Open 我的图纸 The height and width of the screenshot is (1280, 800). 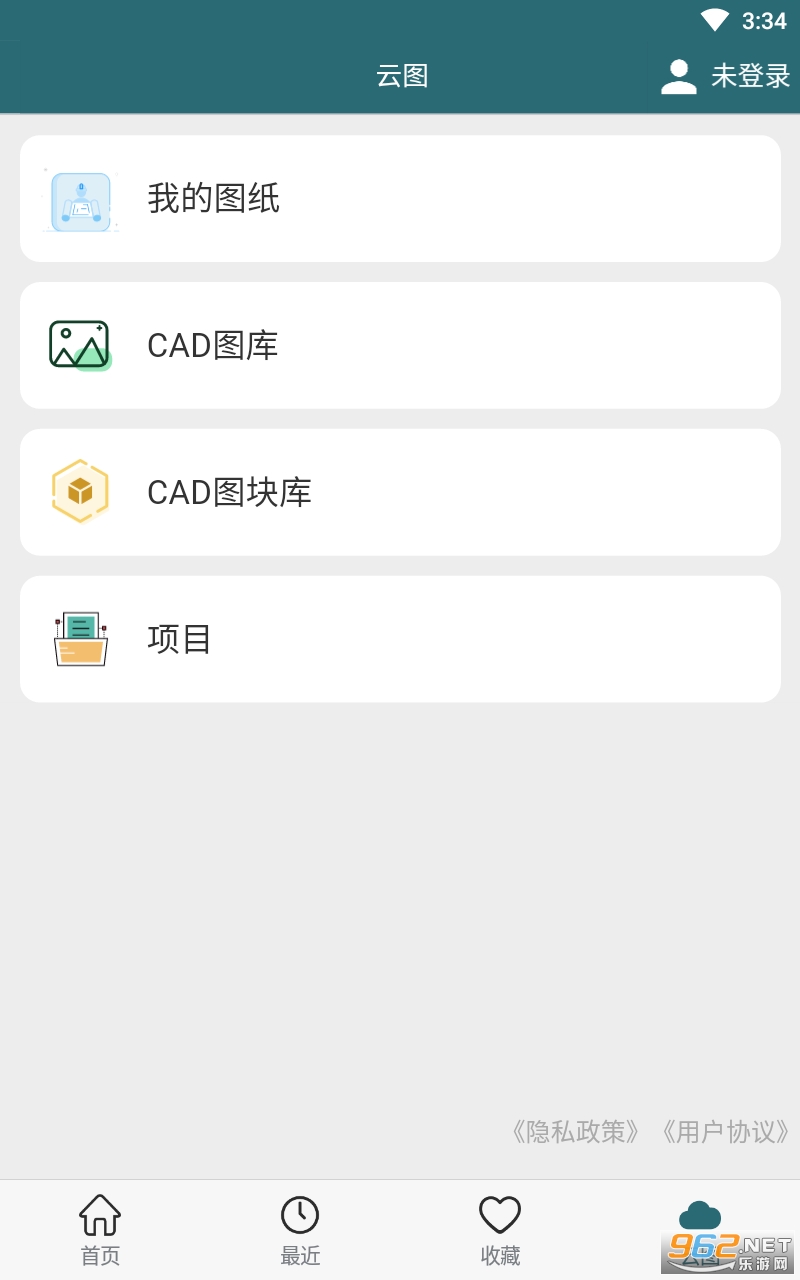click(400, 199)
